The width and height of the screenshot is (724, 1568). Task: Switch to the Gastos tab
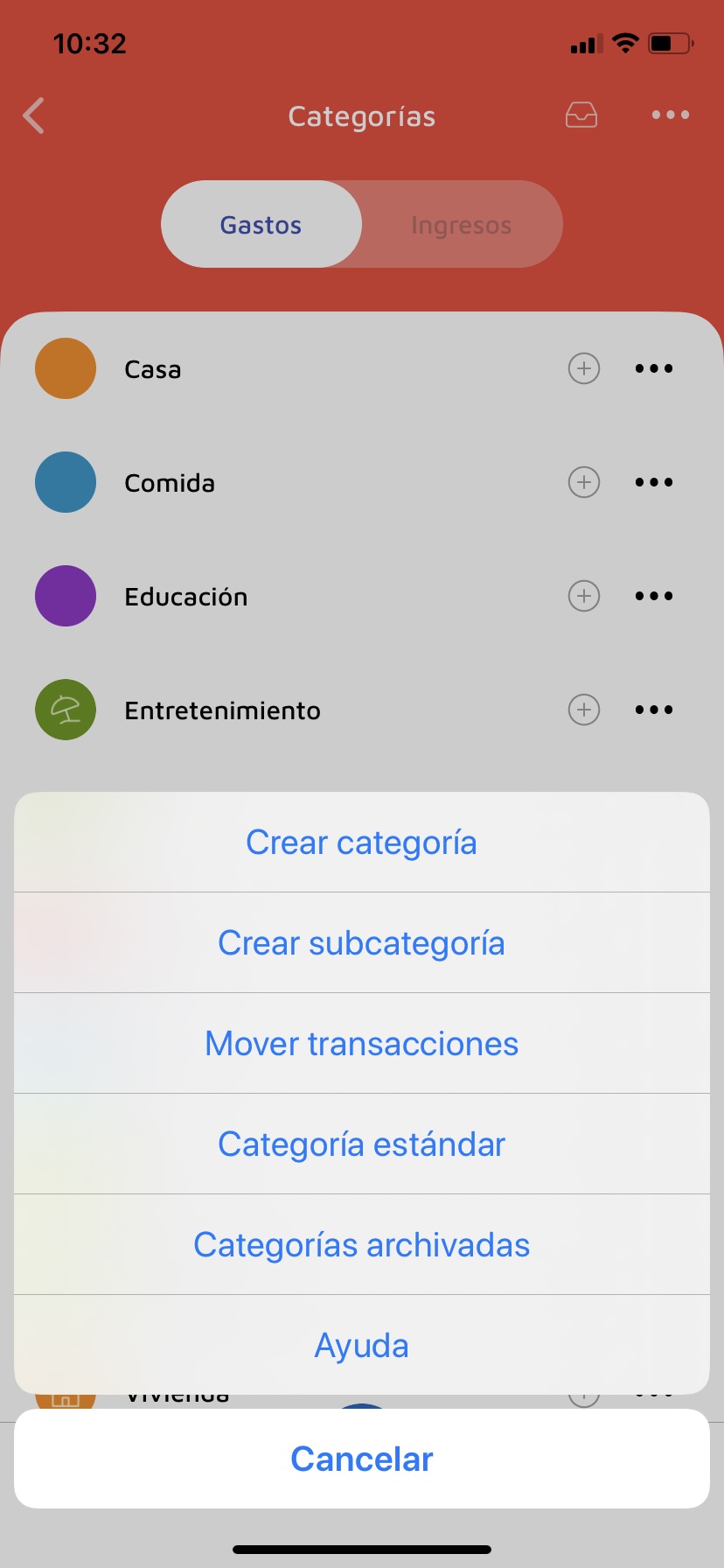[x=261, y=225]
